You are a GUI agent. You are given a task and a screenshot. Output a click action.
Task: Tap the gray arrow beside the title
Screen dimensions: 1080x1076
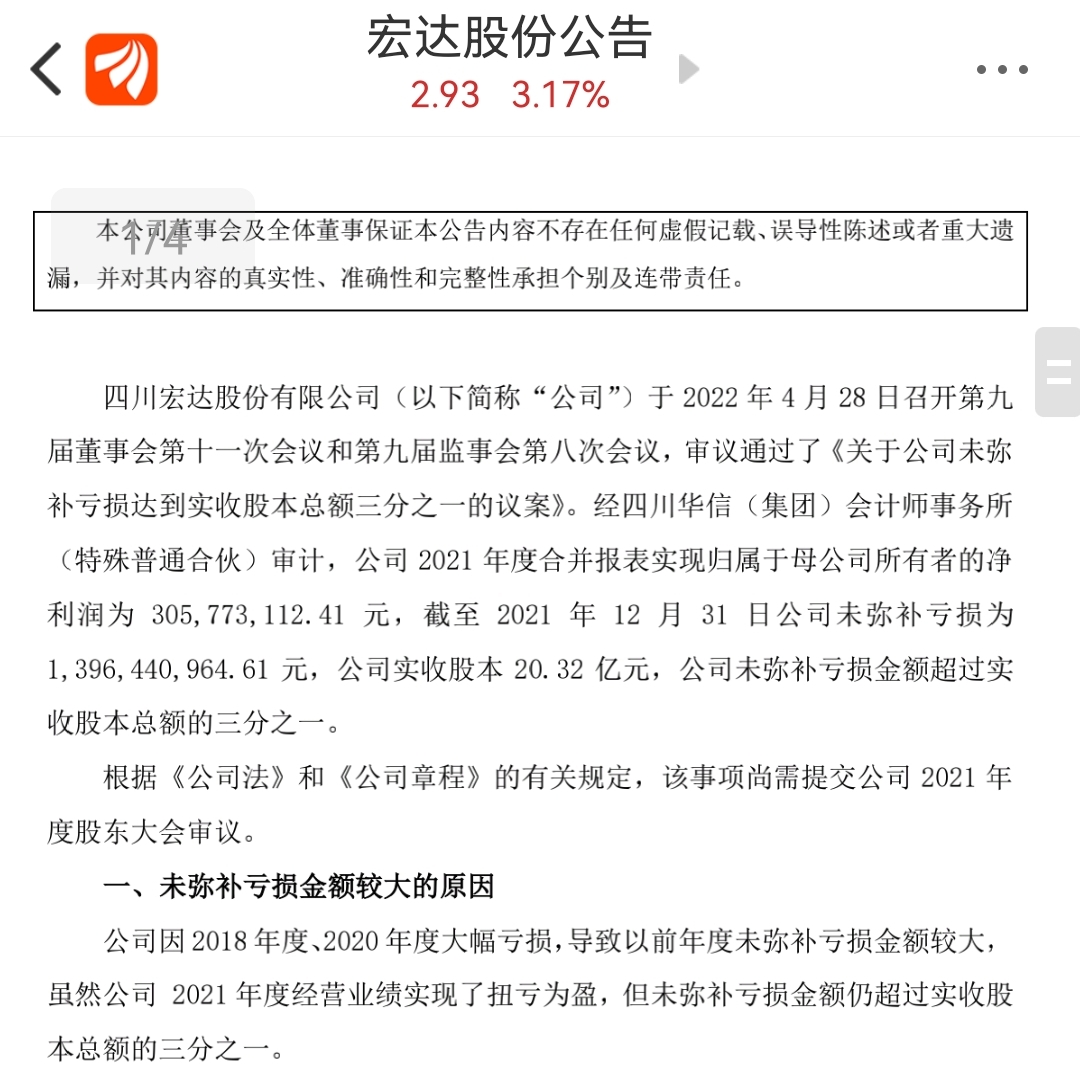pos(688,69)
